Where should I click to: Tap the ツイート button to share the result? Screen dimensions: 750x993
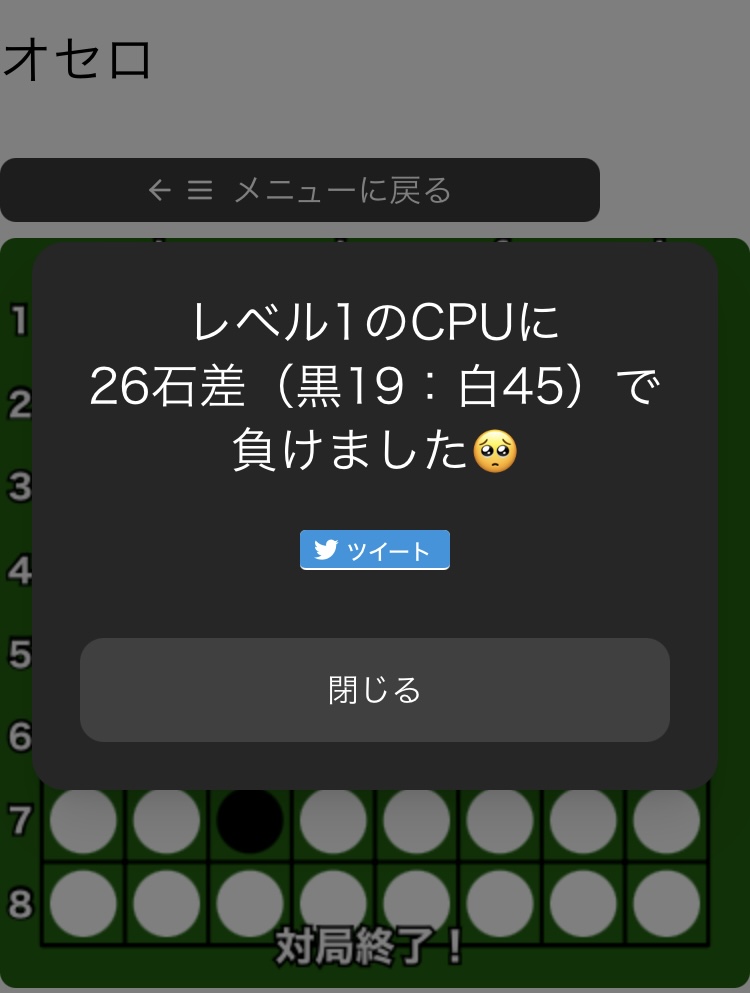click(375, 550)
